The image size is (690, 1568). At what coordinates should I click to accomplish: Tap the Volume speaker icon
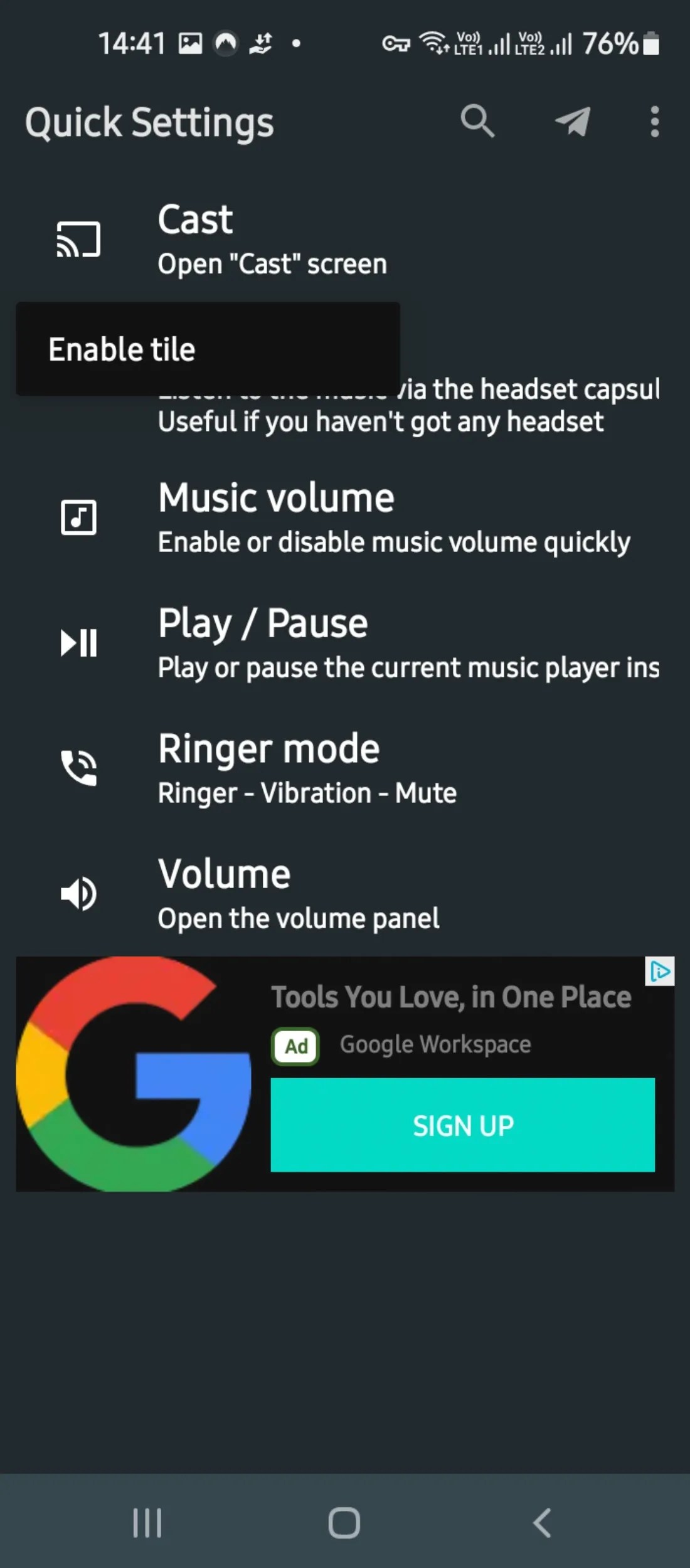click(78, 893)
